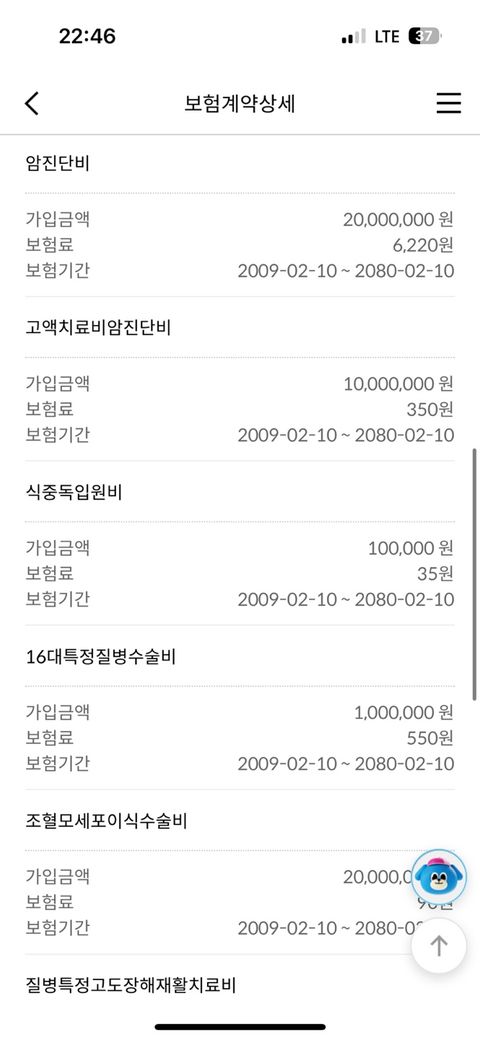Go back from 보험계약상세 page
Image resolution: width=480 pixels, height=1040 pixels.
32,103
